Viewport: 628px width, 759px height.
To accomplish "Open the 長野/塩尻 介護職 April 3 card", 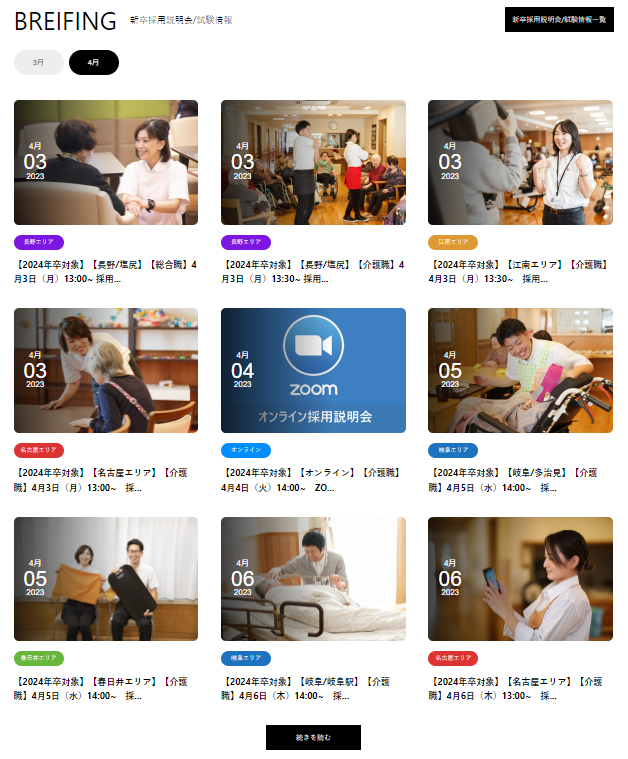I will tap(313, 163).
